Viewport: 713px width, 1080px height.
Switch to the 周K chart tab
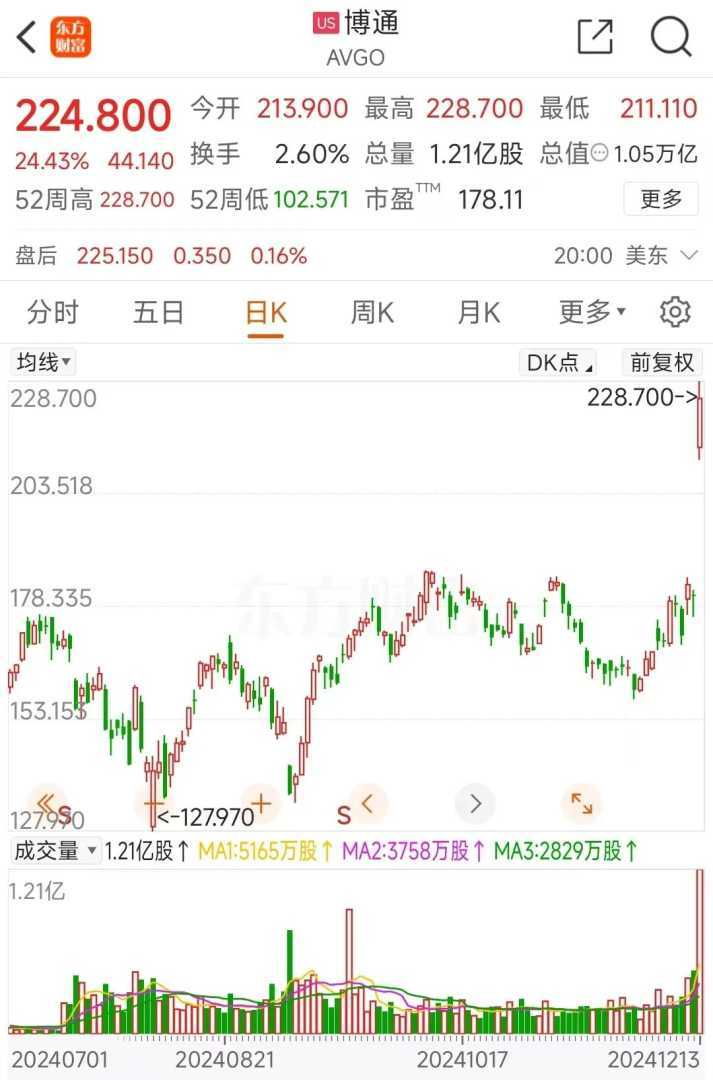coord(372,313)
